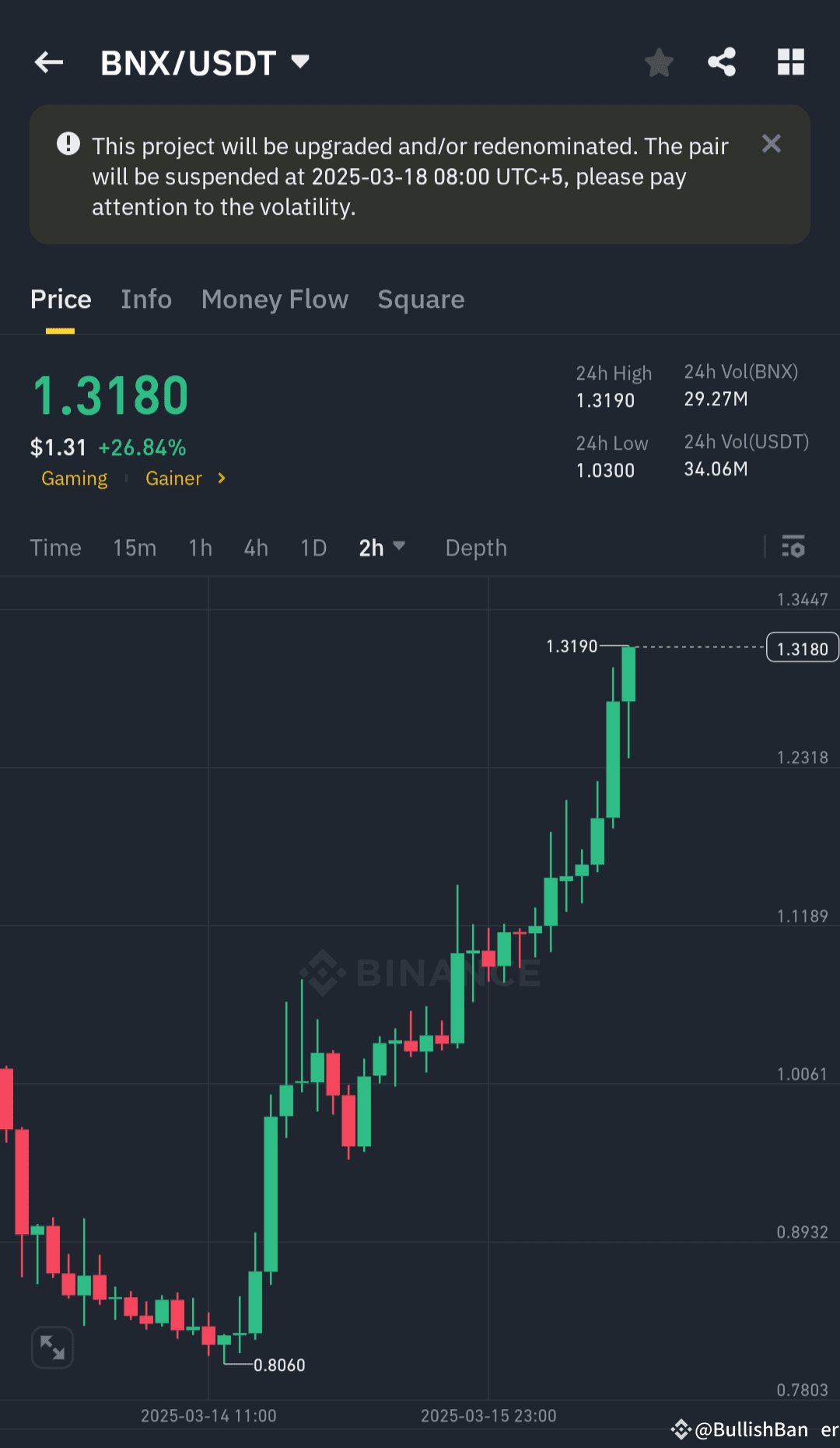Open the share options icon
This screenshot has height=1448, width=840.
(721, 62)
